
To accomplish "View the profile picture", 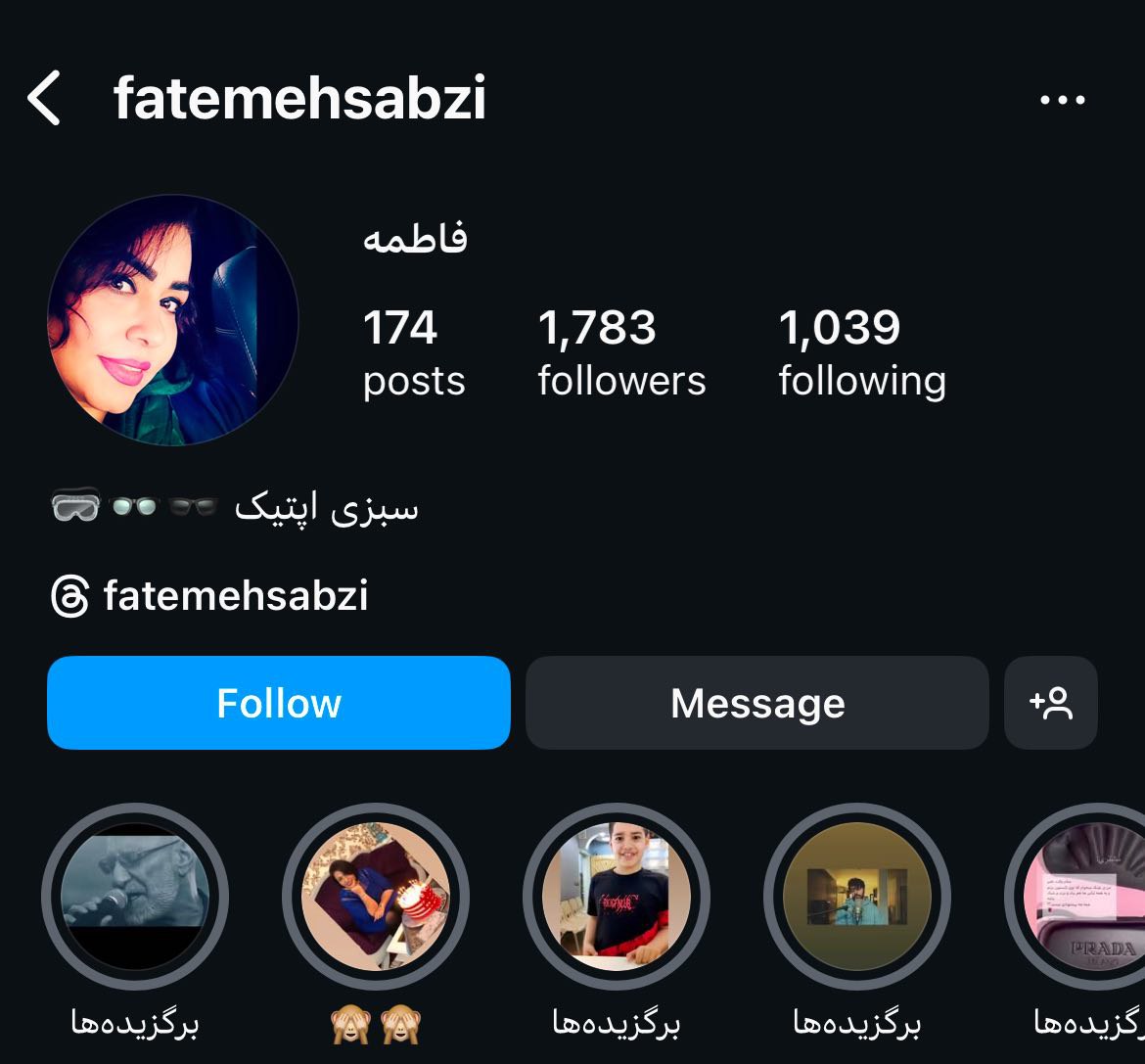I will (x=173, y=320).
